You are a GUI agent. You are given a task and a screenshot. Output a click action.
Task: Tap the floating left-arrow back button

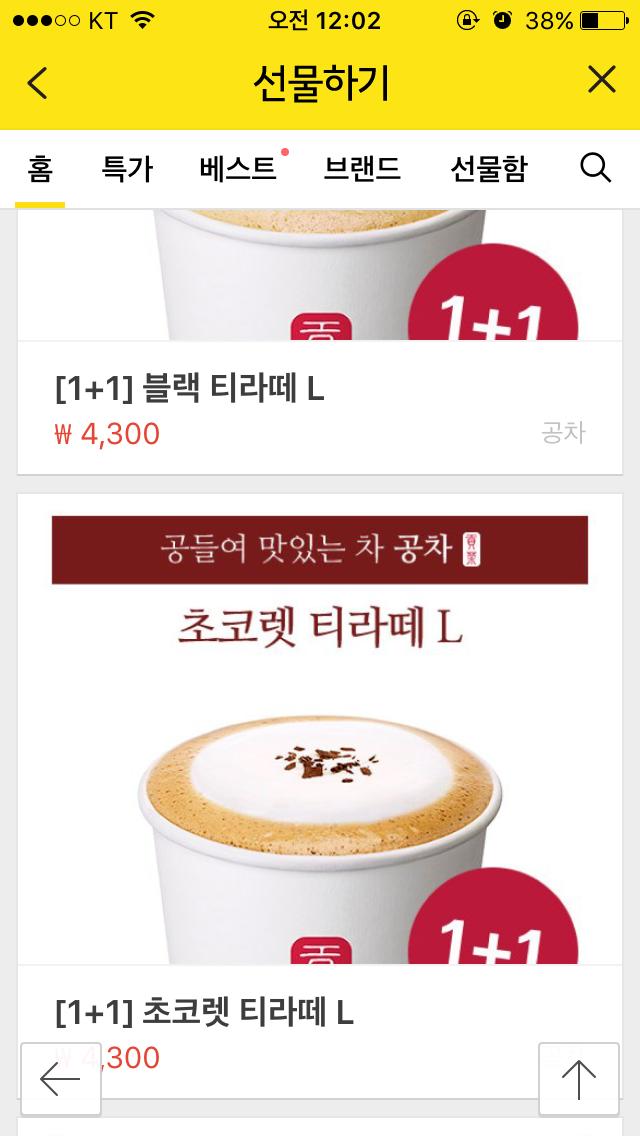pos(60,1079)
